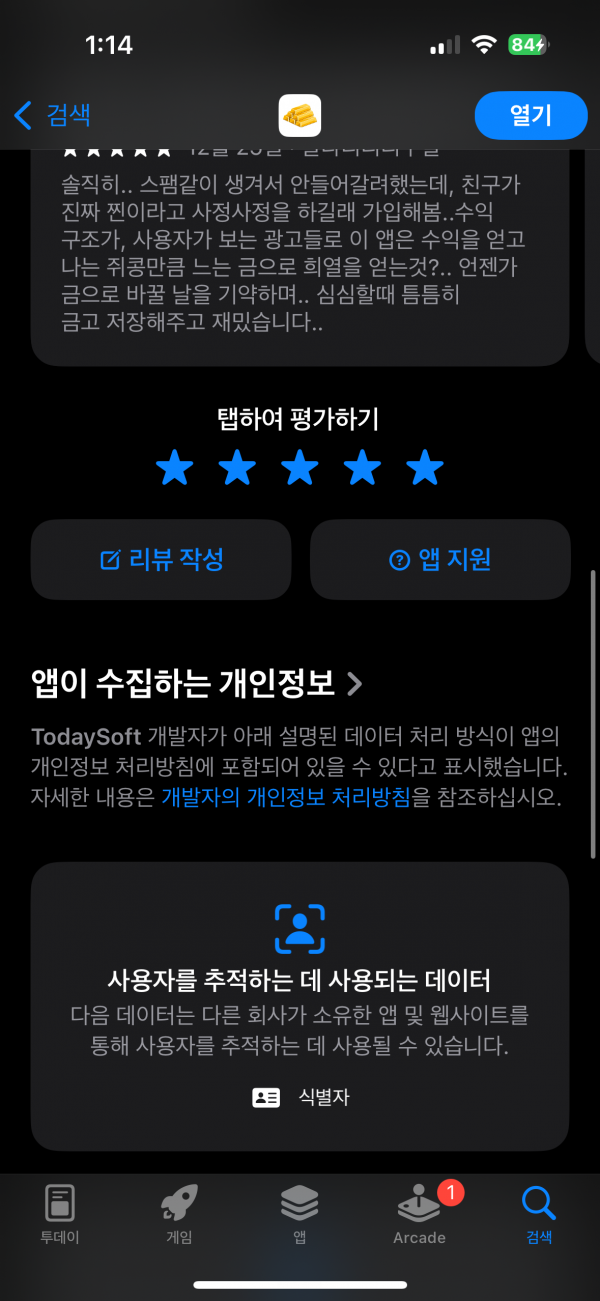Viewport: 600px width, 1301px height.
Task: Open 앱 지원 for app support
Action: click(440, 560)
